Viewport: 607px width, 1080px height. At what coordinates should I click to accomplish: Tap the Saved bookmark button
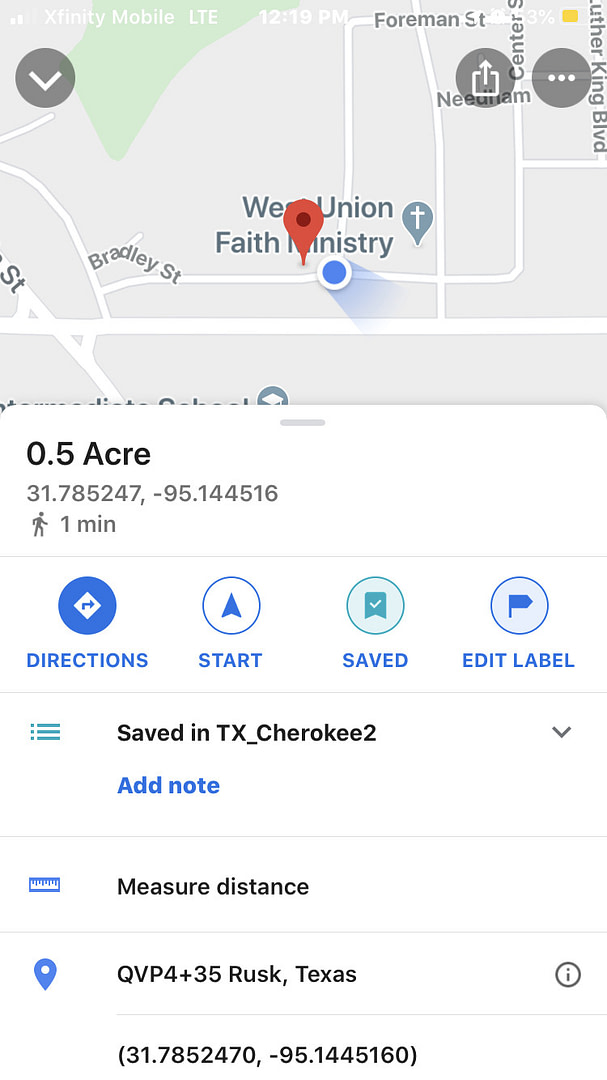(375, 623)
